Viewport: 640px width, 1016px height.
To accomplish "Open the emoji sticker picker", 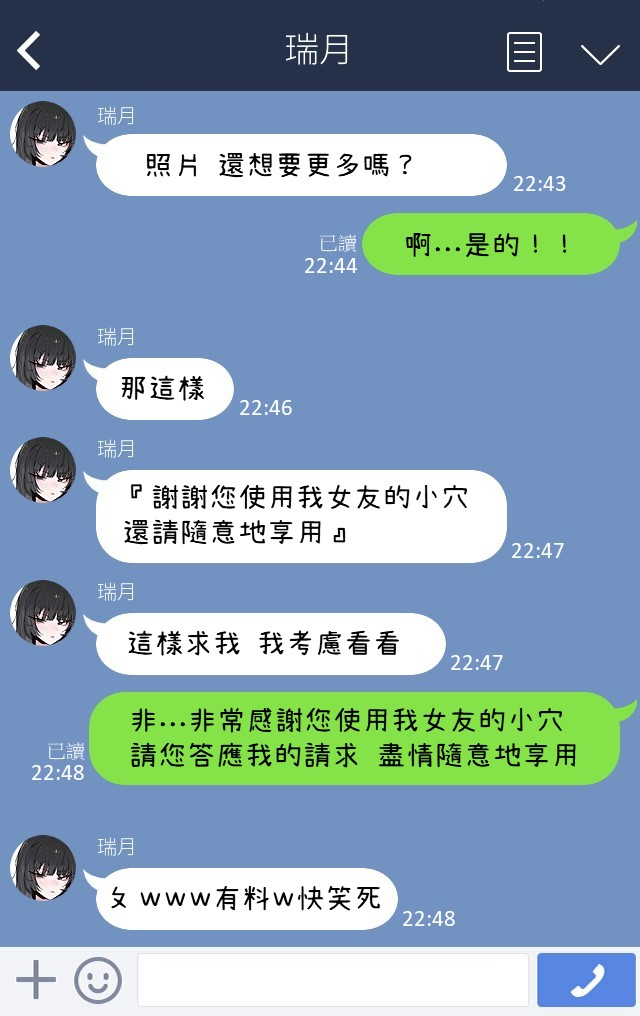I will click(98, 980).
